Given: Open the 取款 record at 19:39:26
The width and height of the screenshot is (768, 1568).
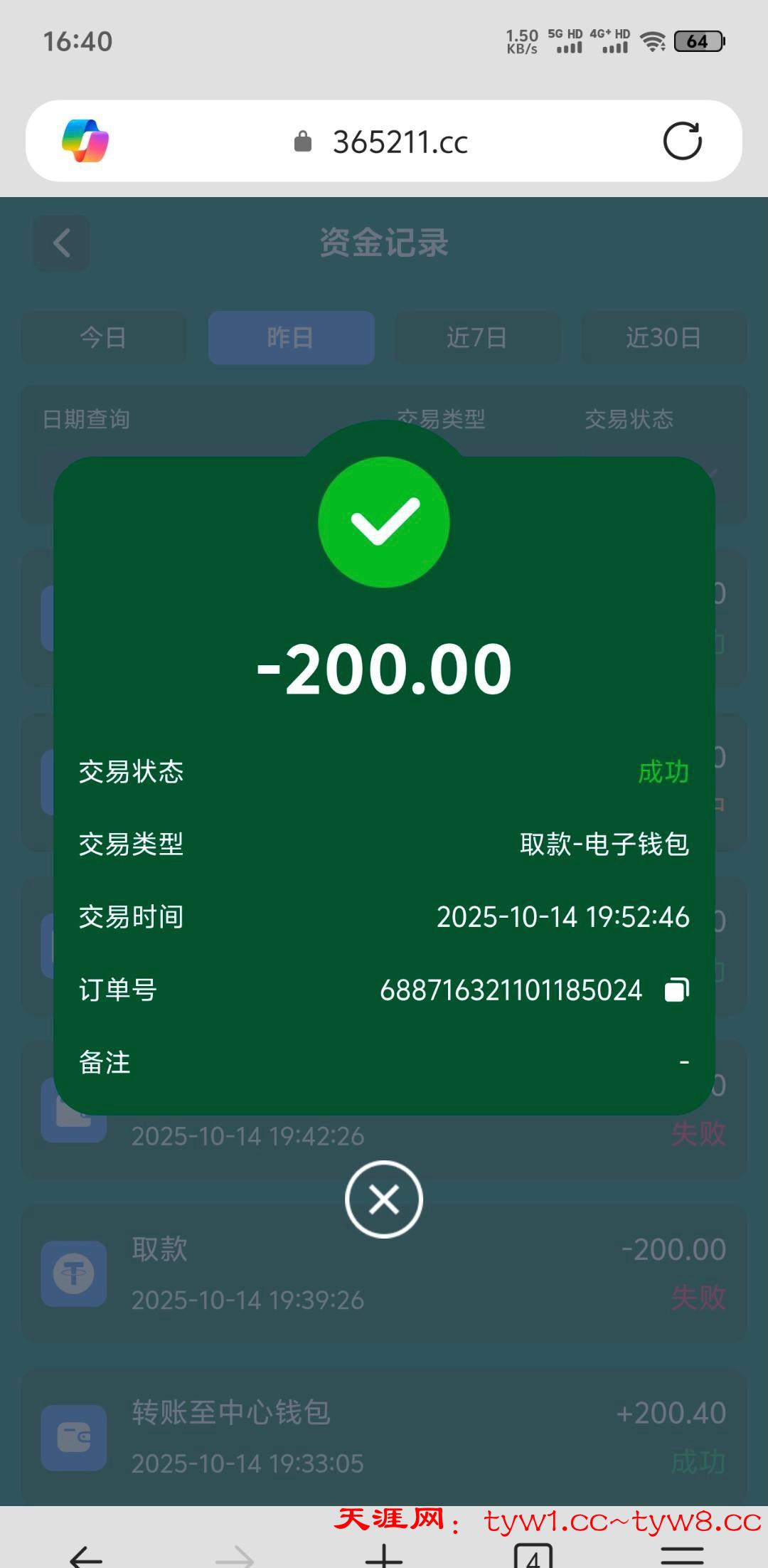Looking at the screenshot, I should coord(384,1273).
